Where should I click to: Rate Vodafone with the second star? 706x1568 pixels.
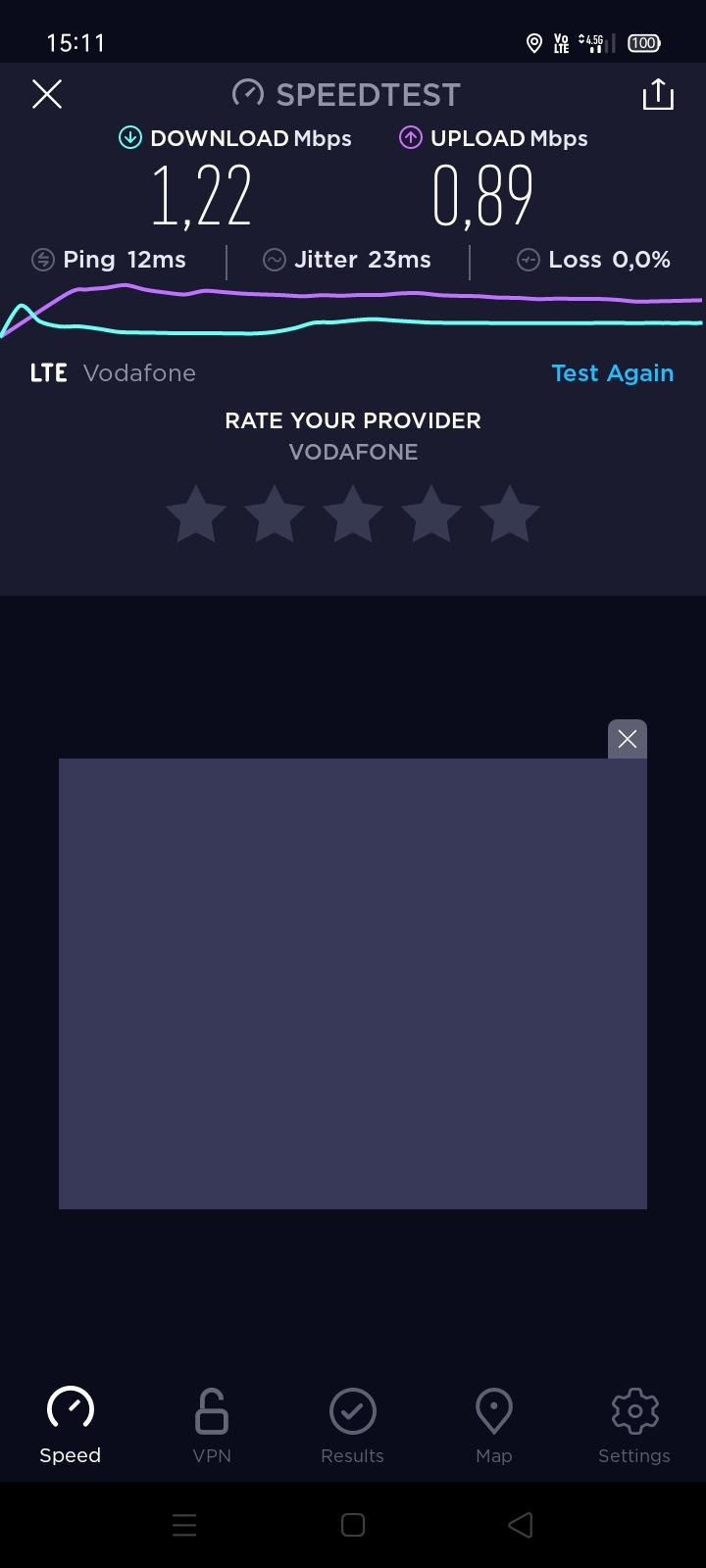[275, 514]
